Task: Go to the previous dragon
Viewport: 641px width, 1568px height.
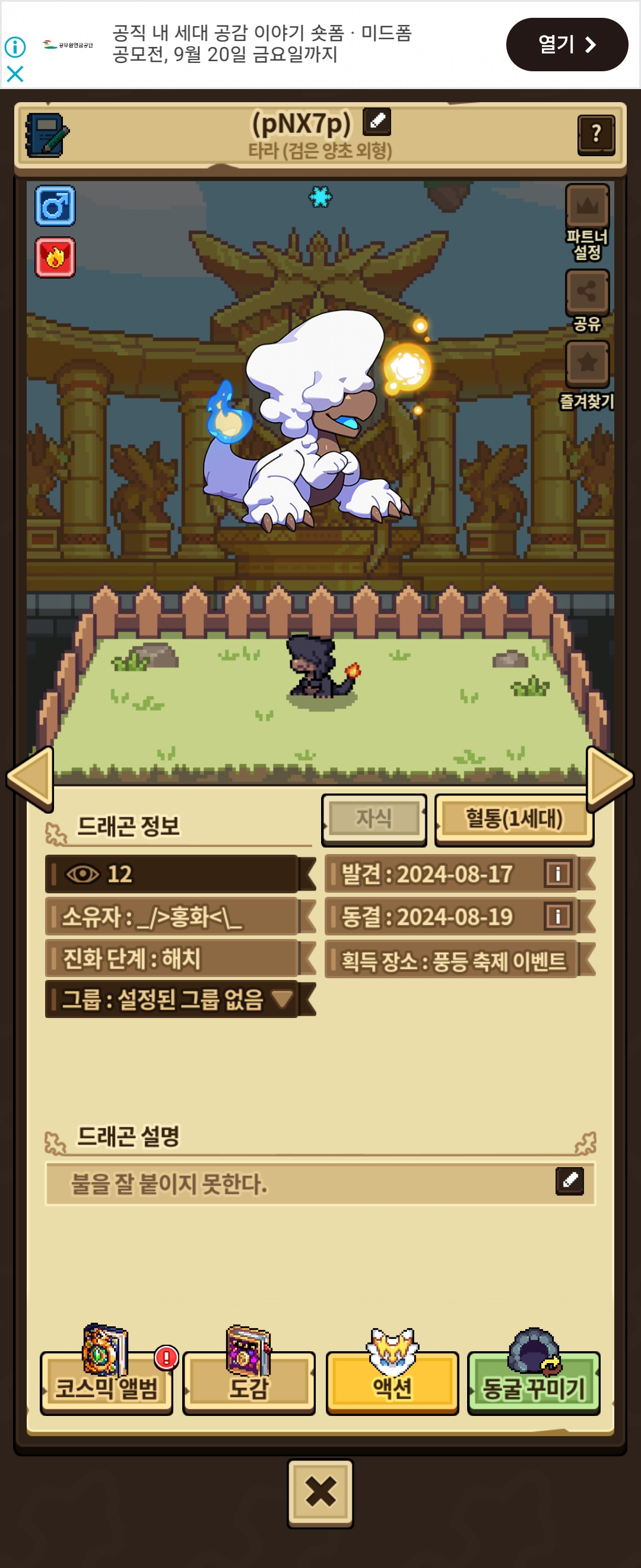Action: pyautogui.click(x=30, y=777)
